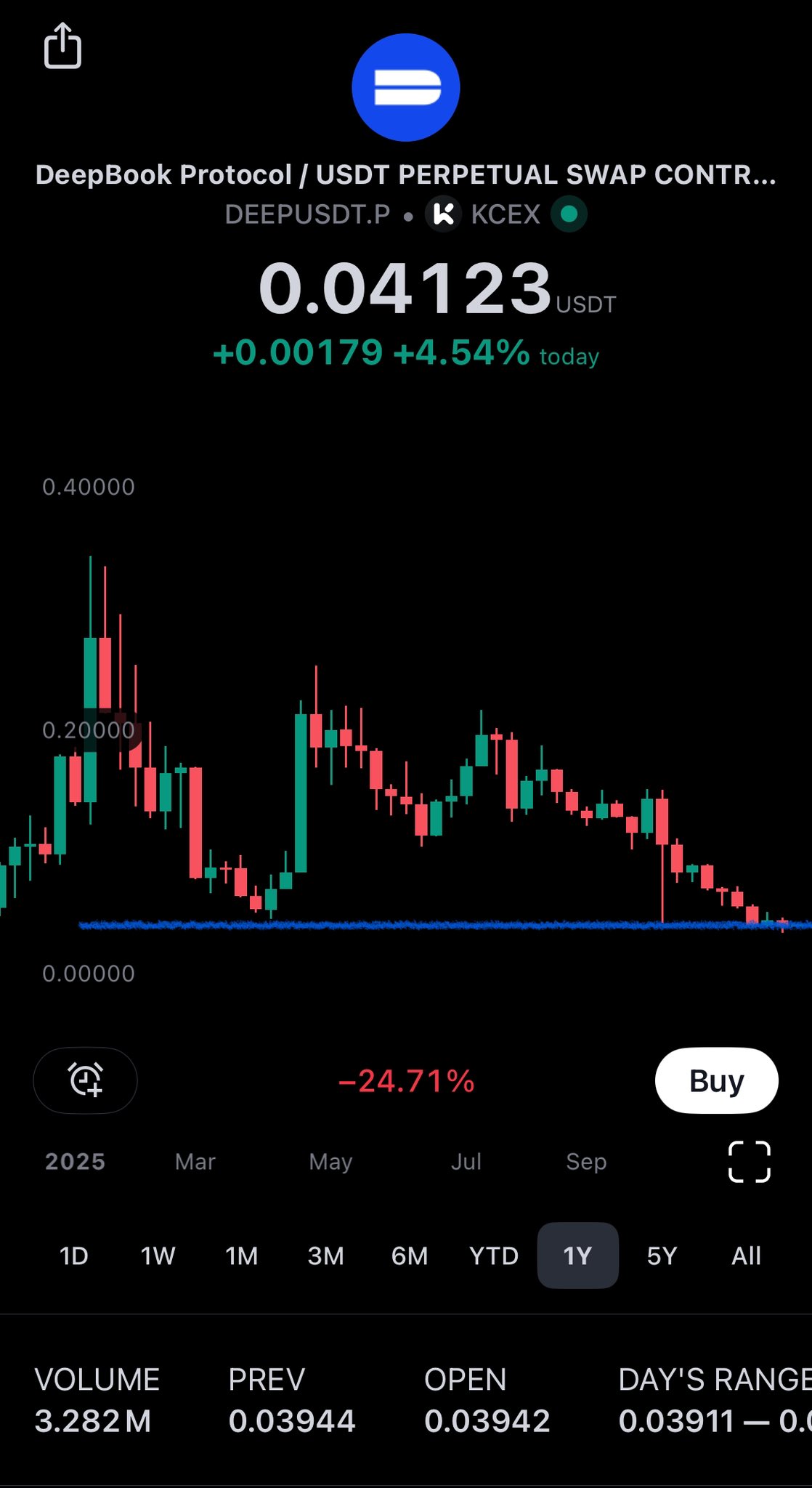This screenshot has height=1488, width=812.
Task: Select the 1W time range
Action: point(158,1255)
